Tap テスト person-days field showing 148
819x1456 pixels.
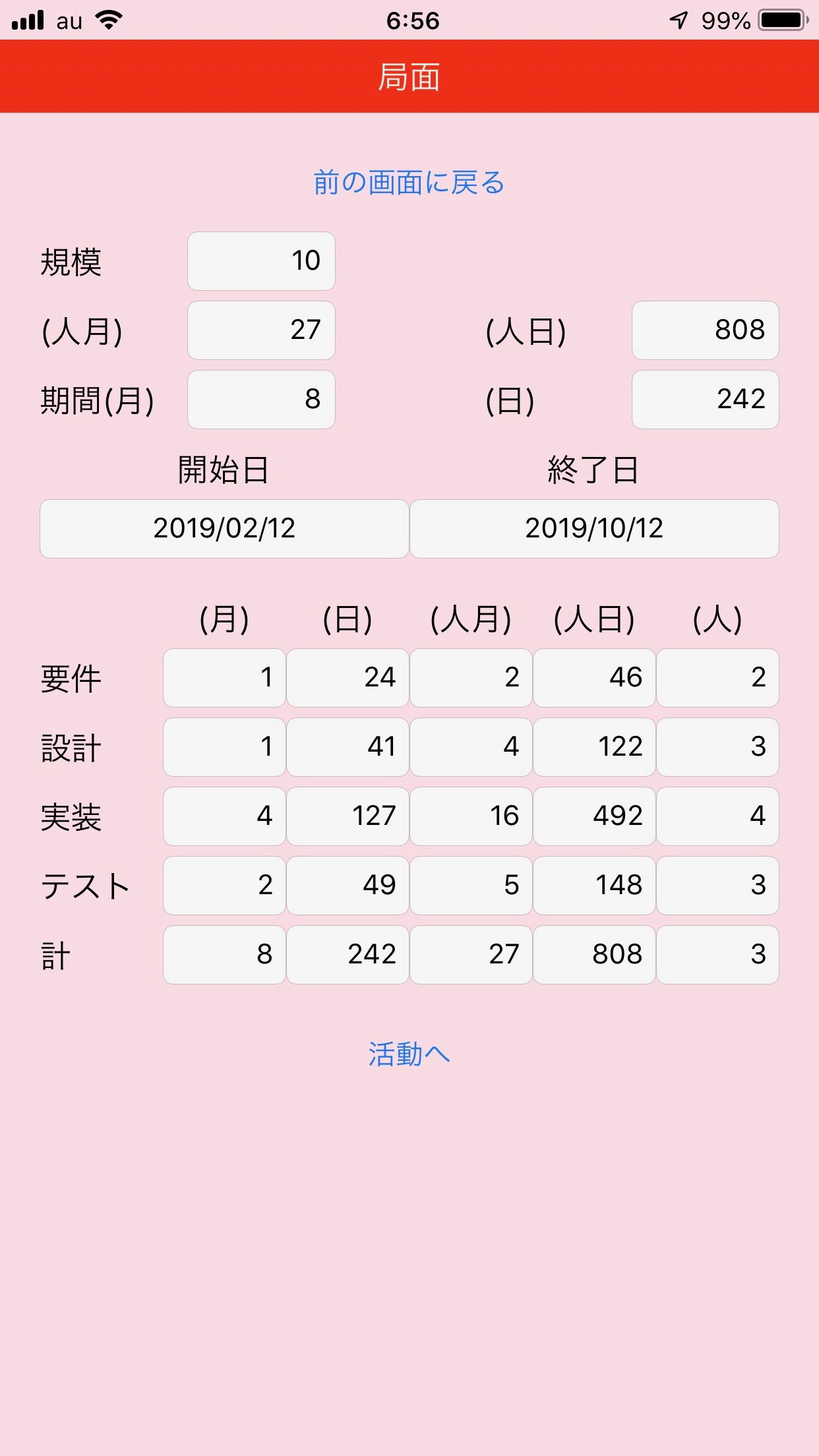594,886
